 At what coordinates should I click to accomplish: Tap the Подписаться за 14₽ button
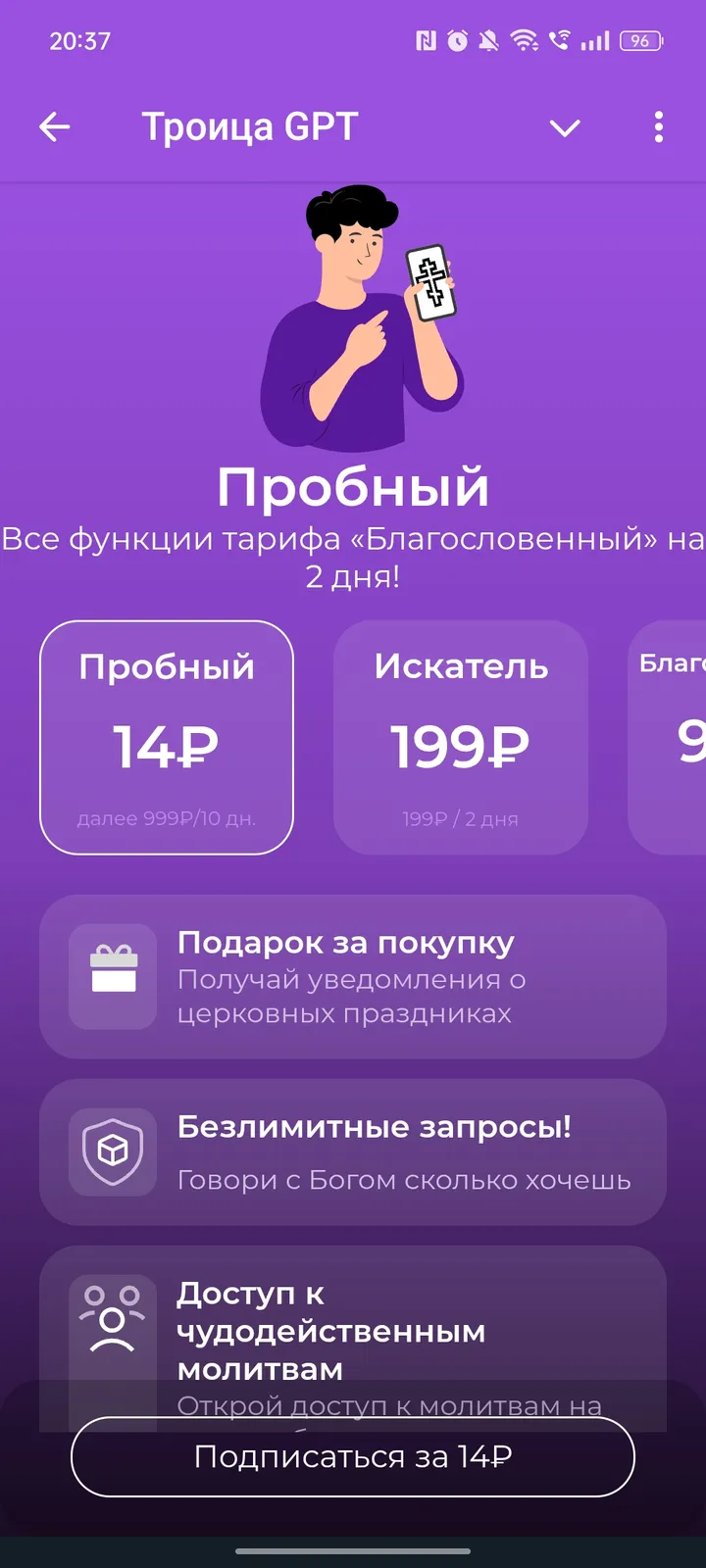click(352, 1457)
